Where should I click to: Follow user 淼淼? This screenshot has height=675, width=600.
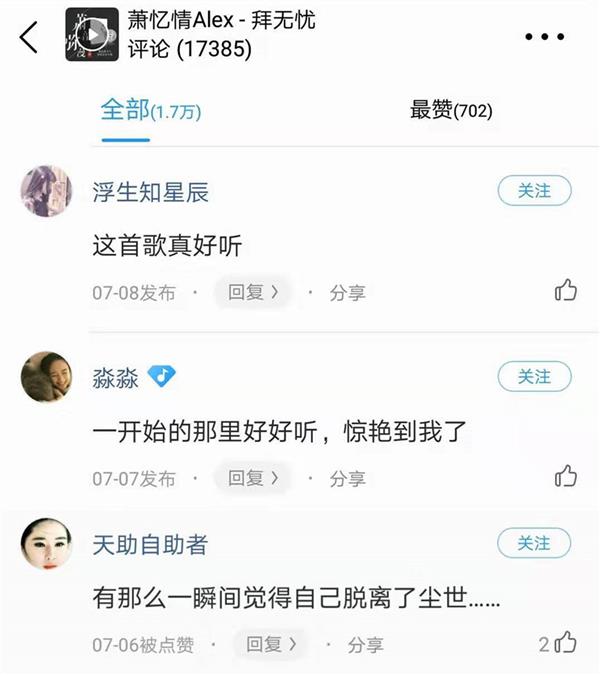coord(534,376)
